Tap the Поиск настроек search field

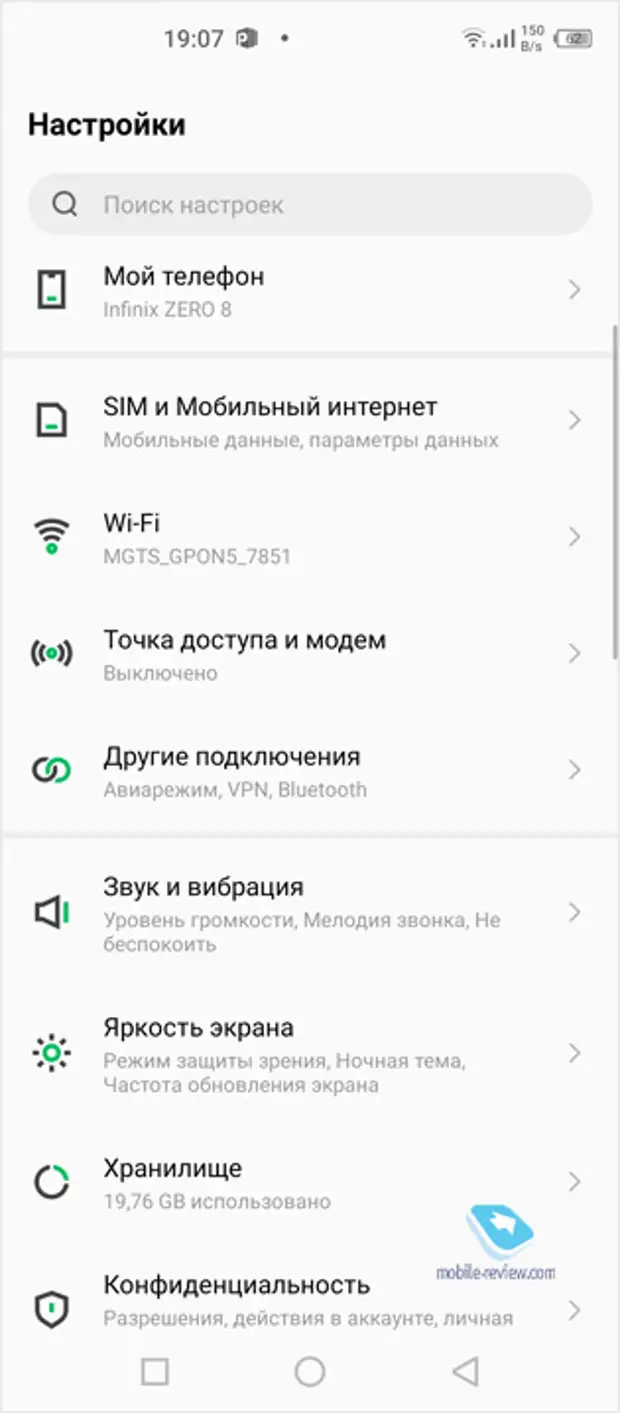pyautogui.click(x=310, y=205)
